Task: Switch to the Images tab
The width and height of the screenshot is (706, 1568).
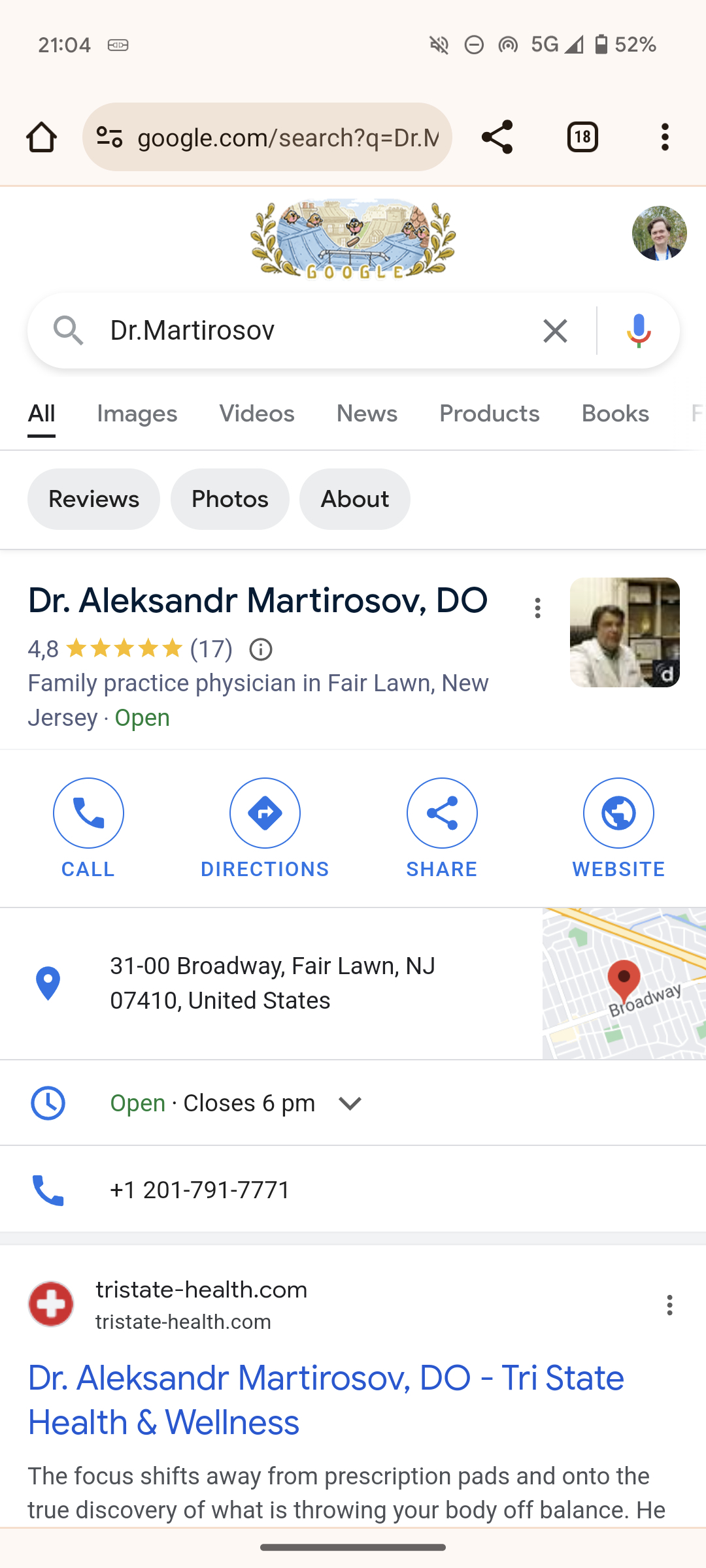Action: click(137, 414)
